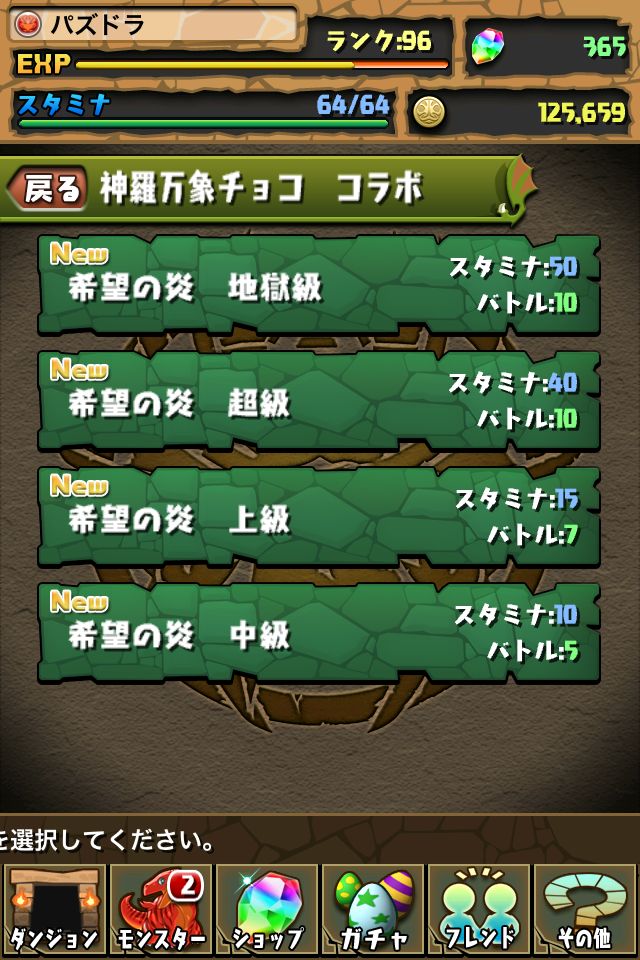The image size is (640, 960).
Task: Go back with the 戻る button
Action: 48,187
